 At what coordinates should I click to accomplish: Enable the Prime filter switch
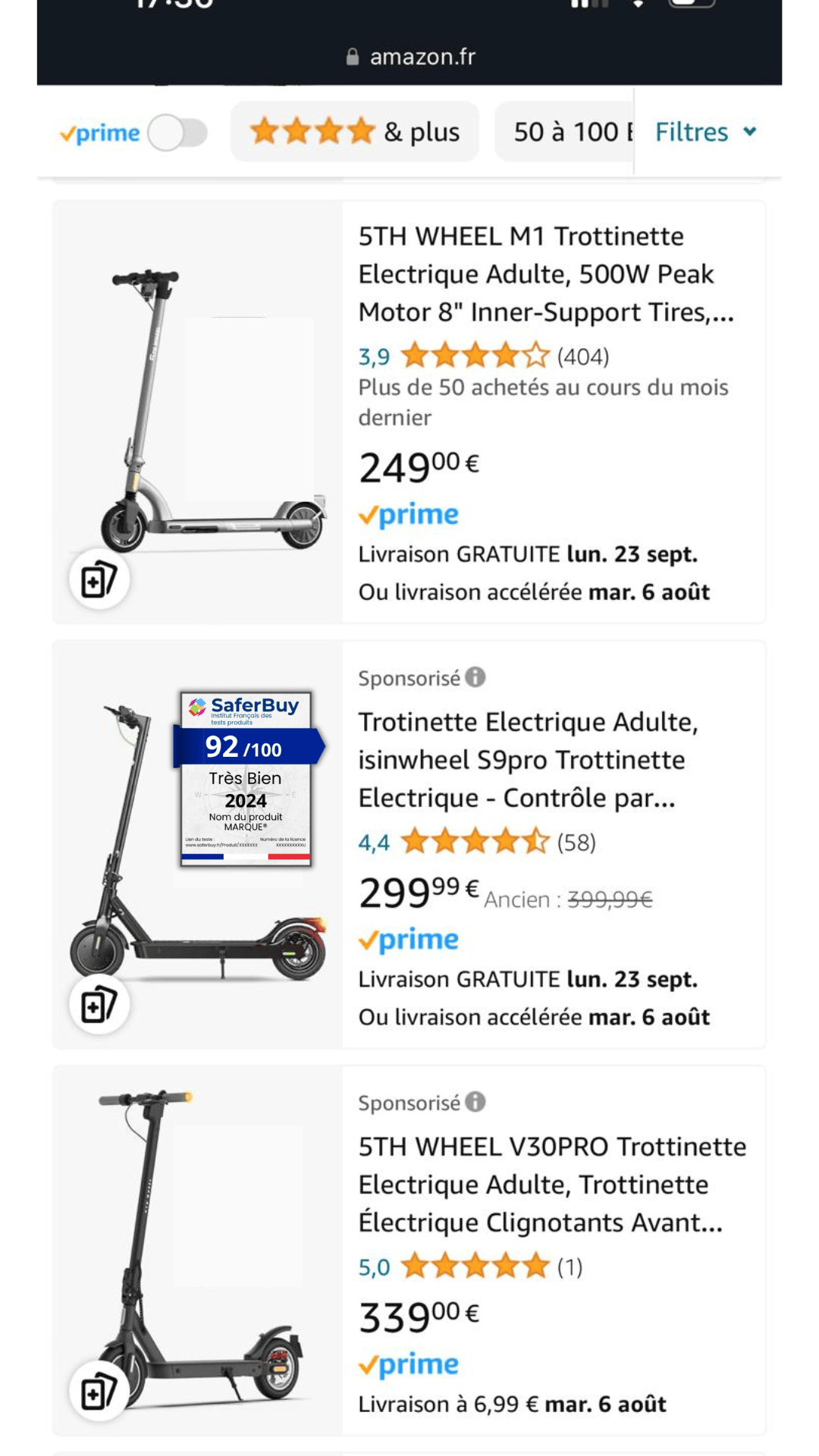(x=177, y=133)
